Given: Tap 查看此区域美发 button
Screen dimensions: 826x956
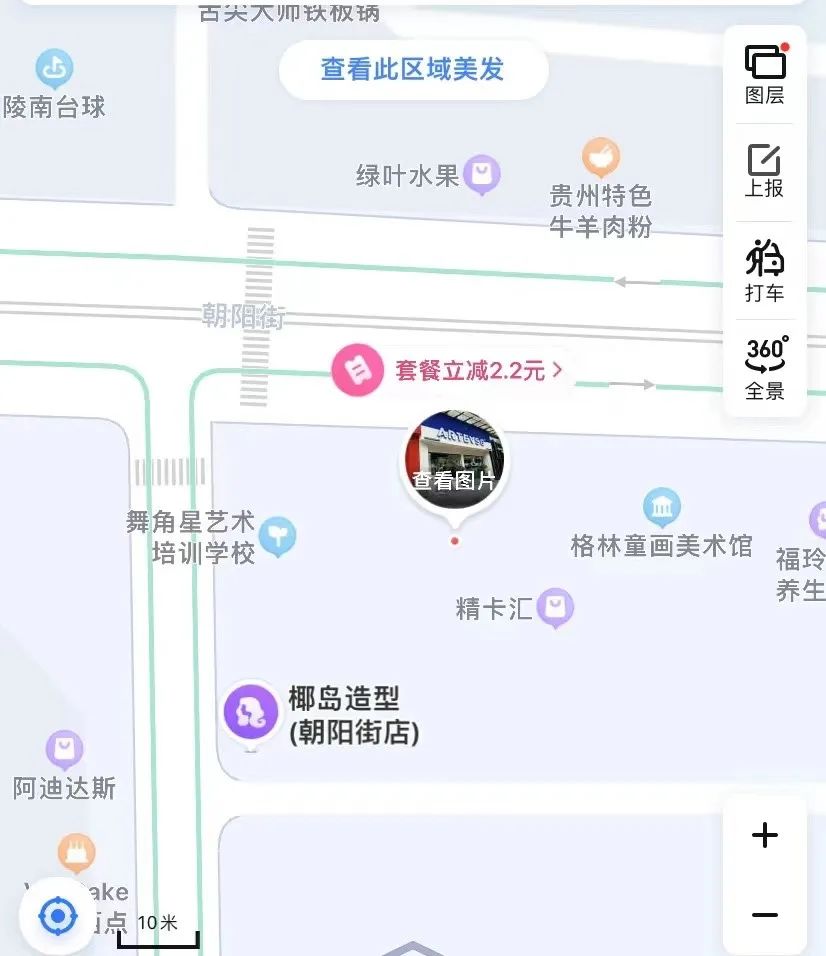Looking at the screenshot, I should click(412, 70).
